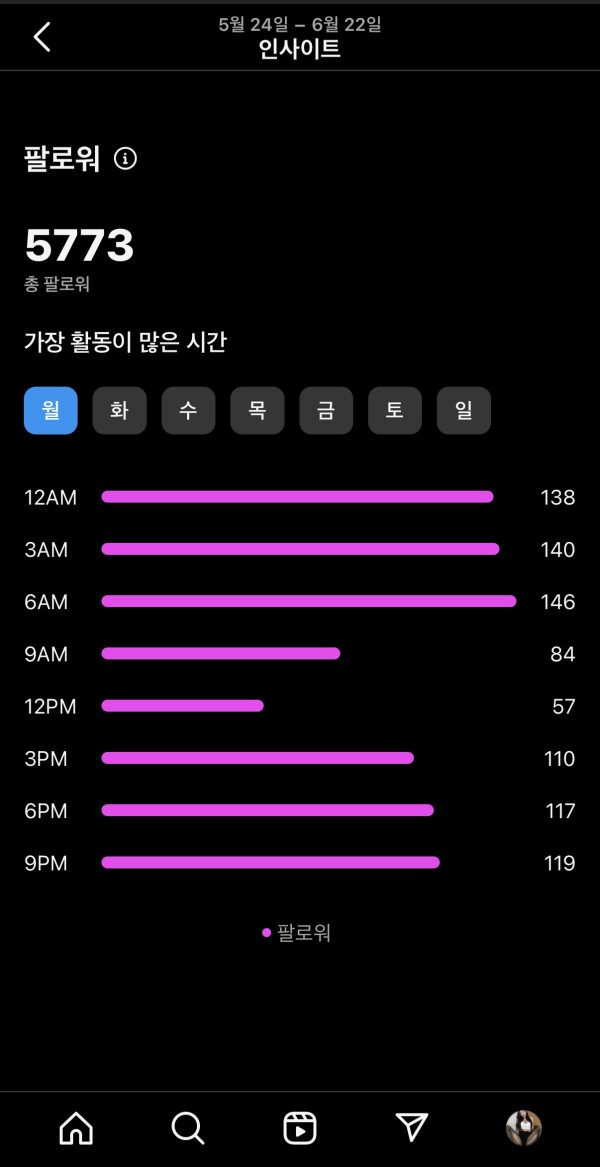600x1167 pixels.
Task: Select the 토 day chip
Action: tap(395, 410)
